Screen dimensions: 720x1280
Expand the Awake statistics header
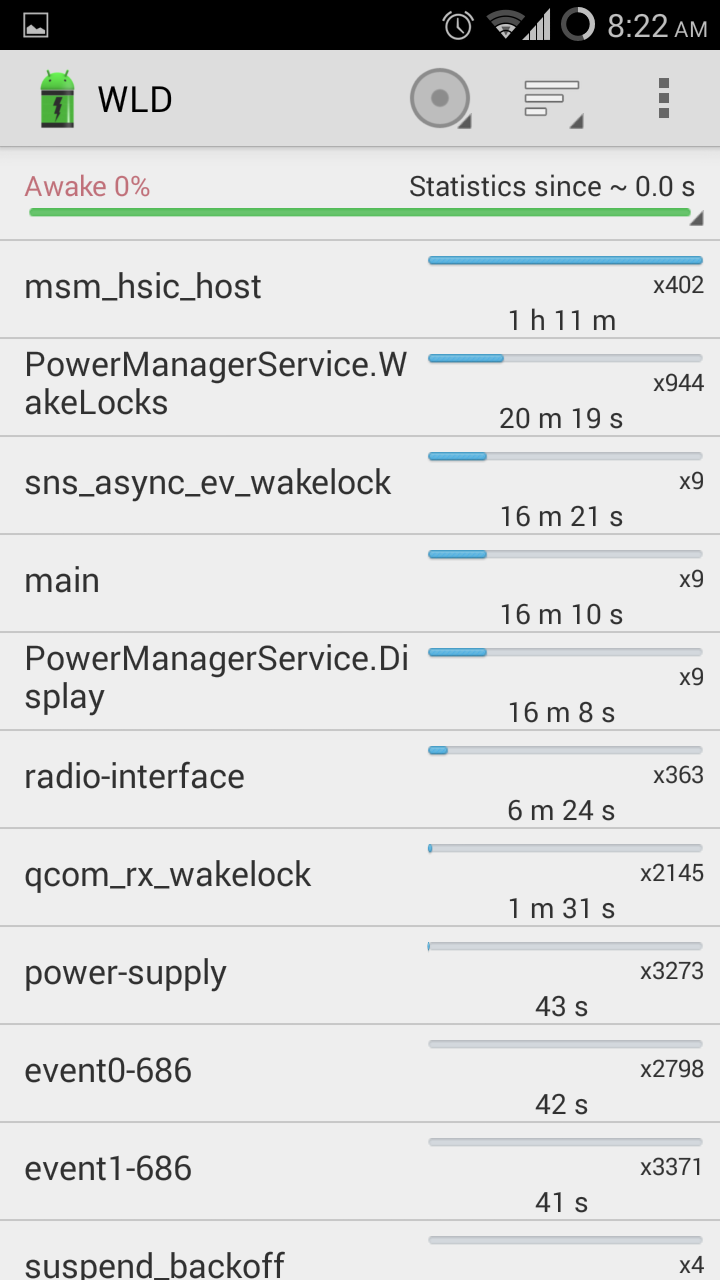click(x=360, y=196)
